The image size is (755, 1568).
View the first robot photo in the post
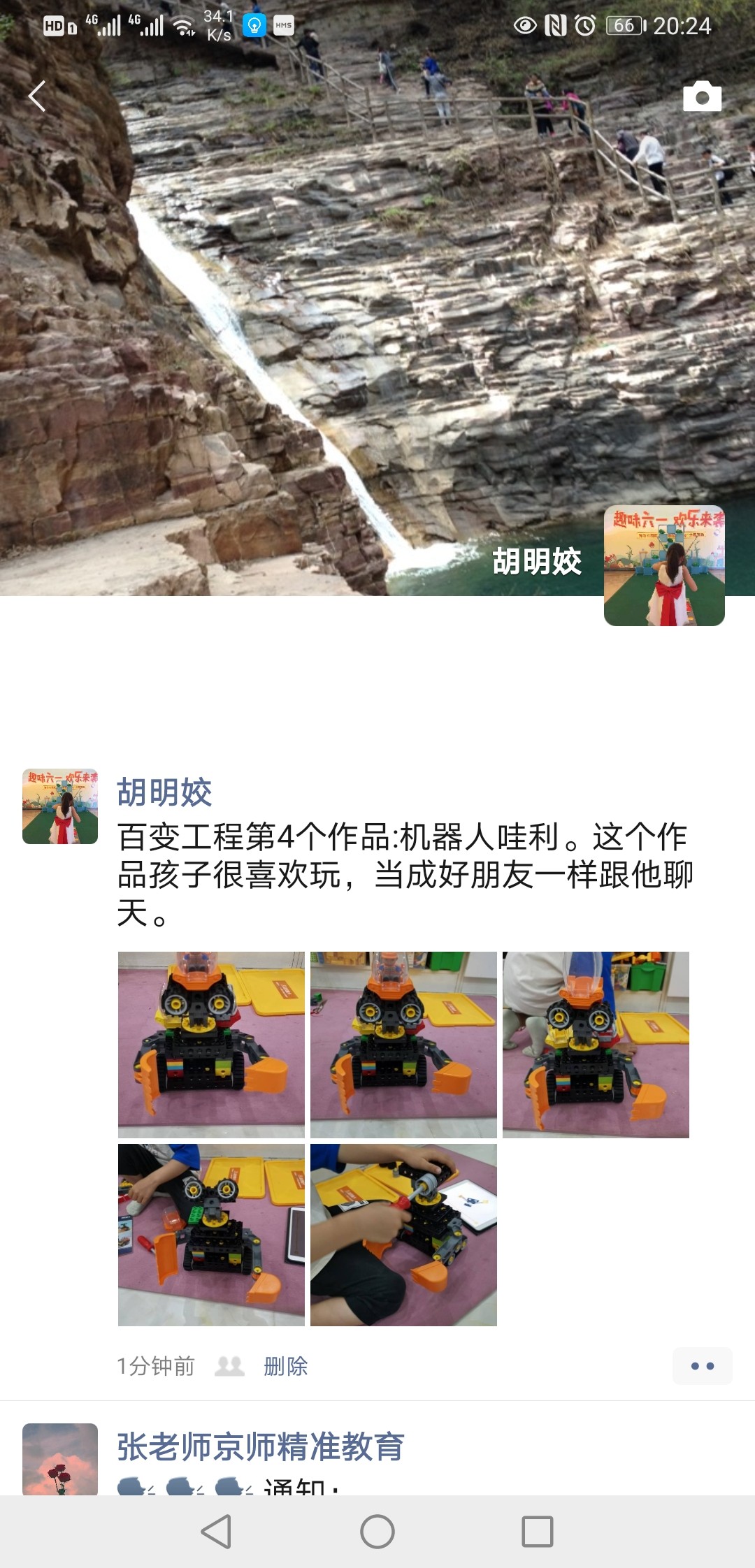coord(211,1044)
